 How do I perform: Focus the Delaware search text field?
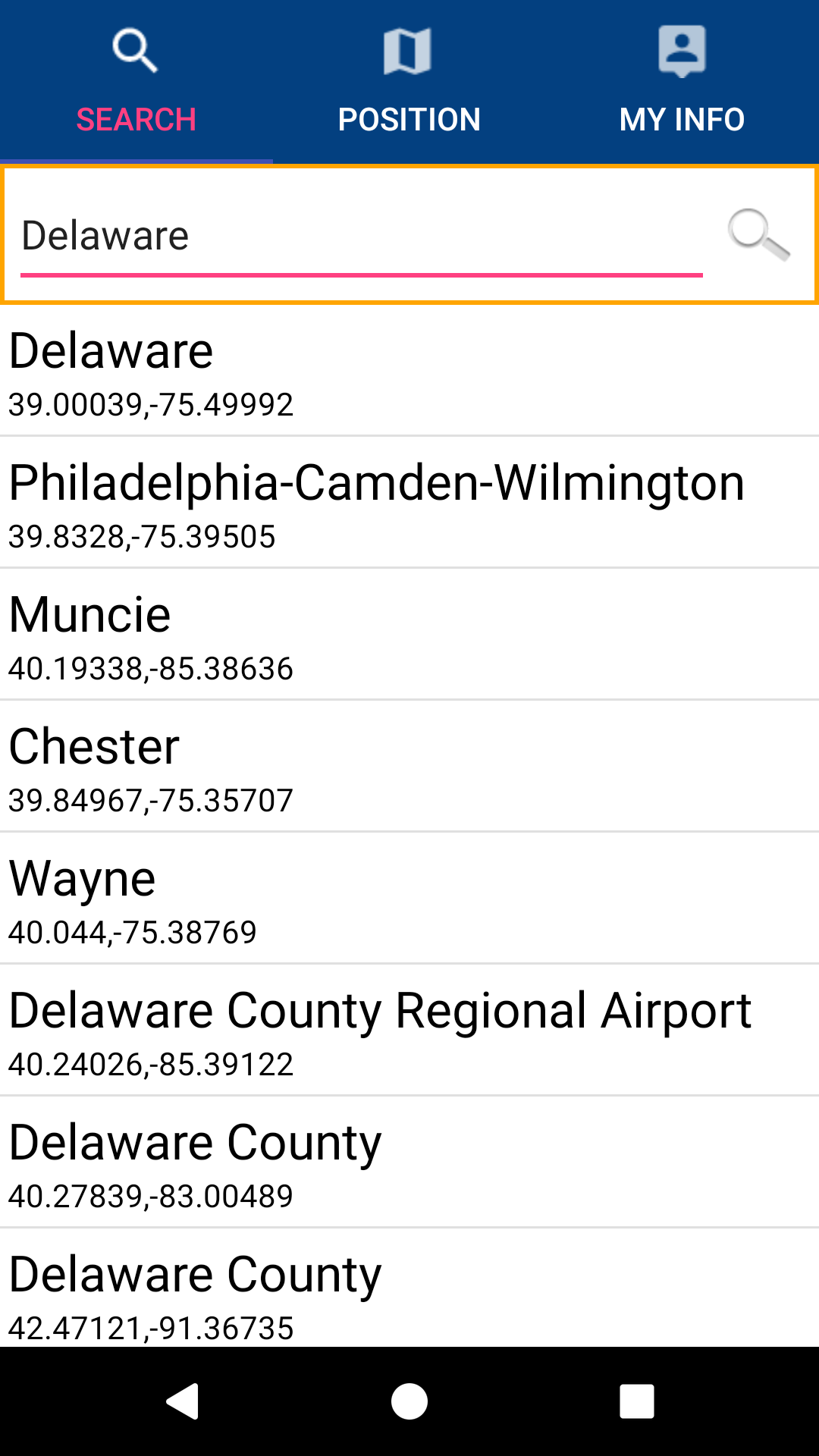pyautogui.click(x=361, y=236)
